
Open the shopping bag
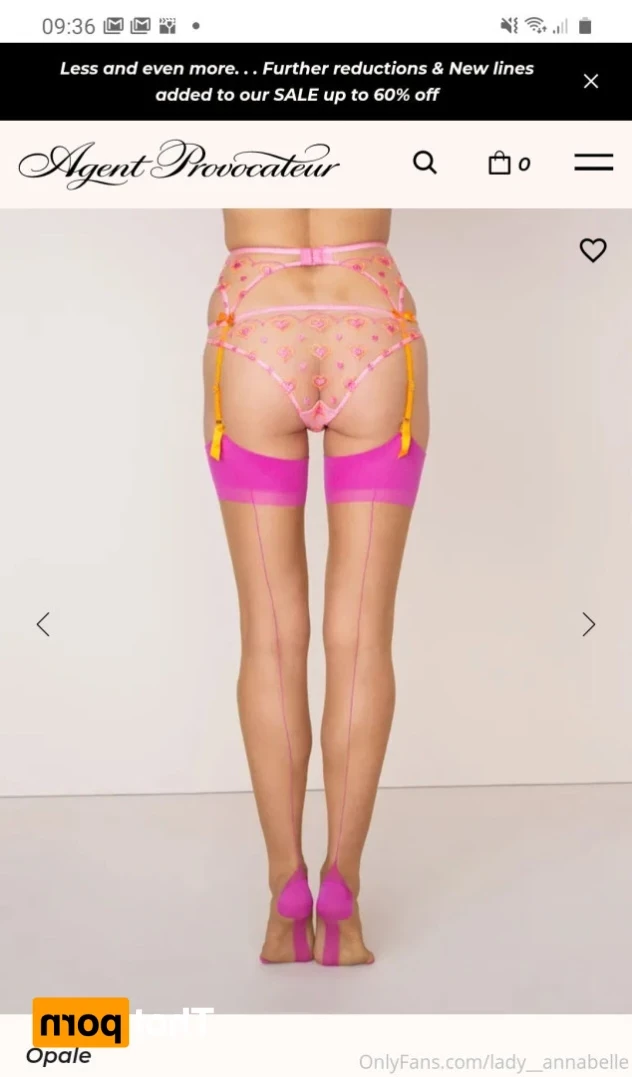coord(507,163)
